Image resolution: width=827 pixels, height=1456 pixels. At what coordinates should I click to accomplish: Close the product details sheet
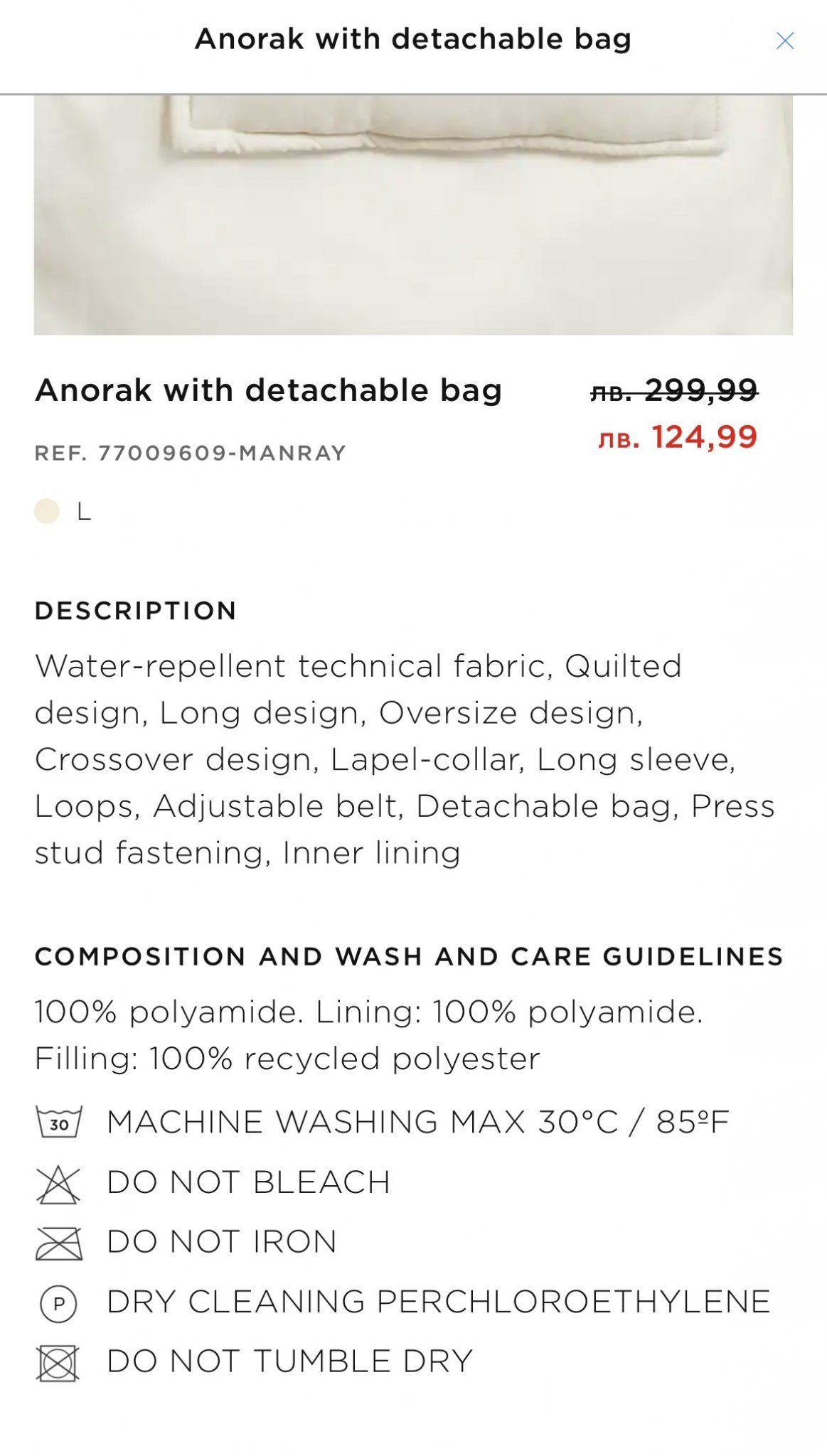click(x=784, y=41)
